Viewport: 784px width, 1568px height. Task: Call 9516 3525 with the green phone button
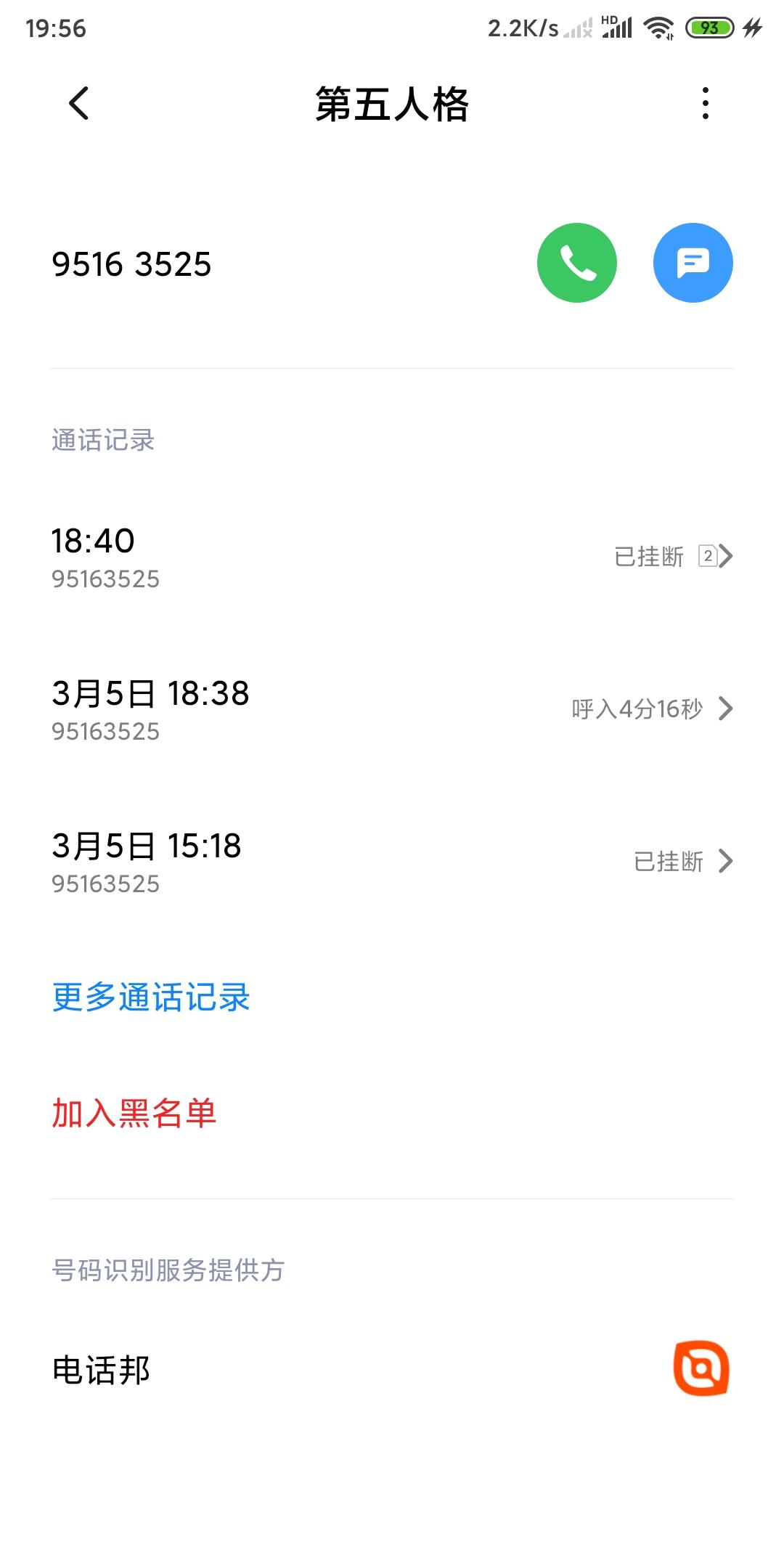tap(576, 263)
